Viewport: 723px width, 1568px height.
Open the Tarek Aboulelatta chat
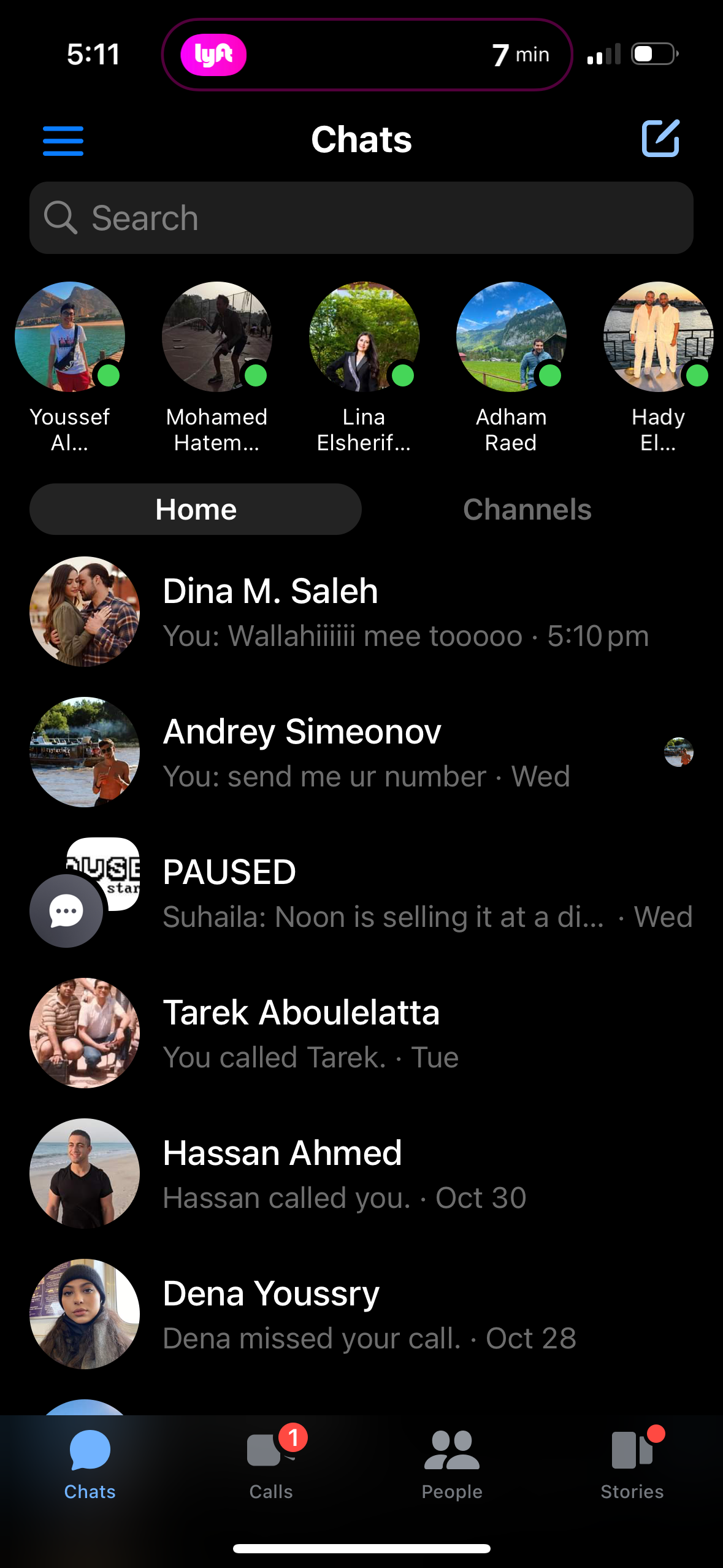point(362,1034)
